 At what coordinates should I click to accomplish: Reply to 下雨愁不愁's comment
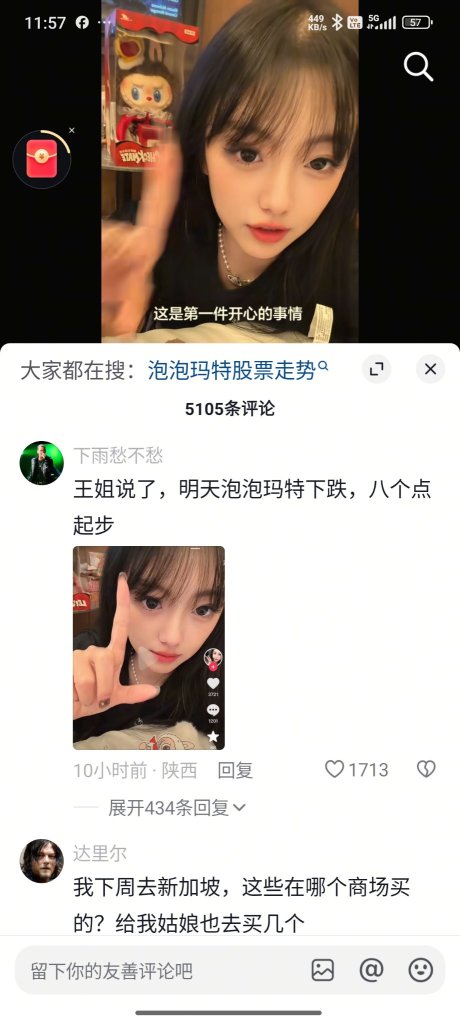[x=235, y=771]
